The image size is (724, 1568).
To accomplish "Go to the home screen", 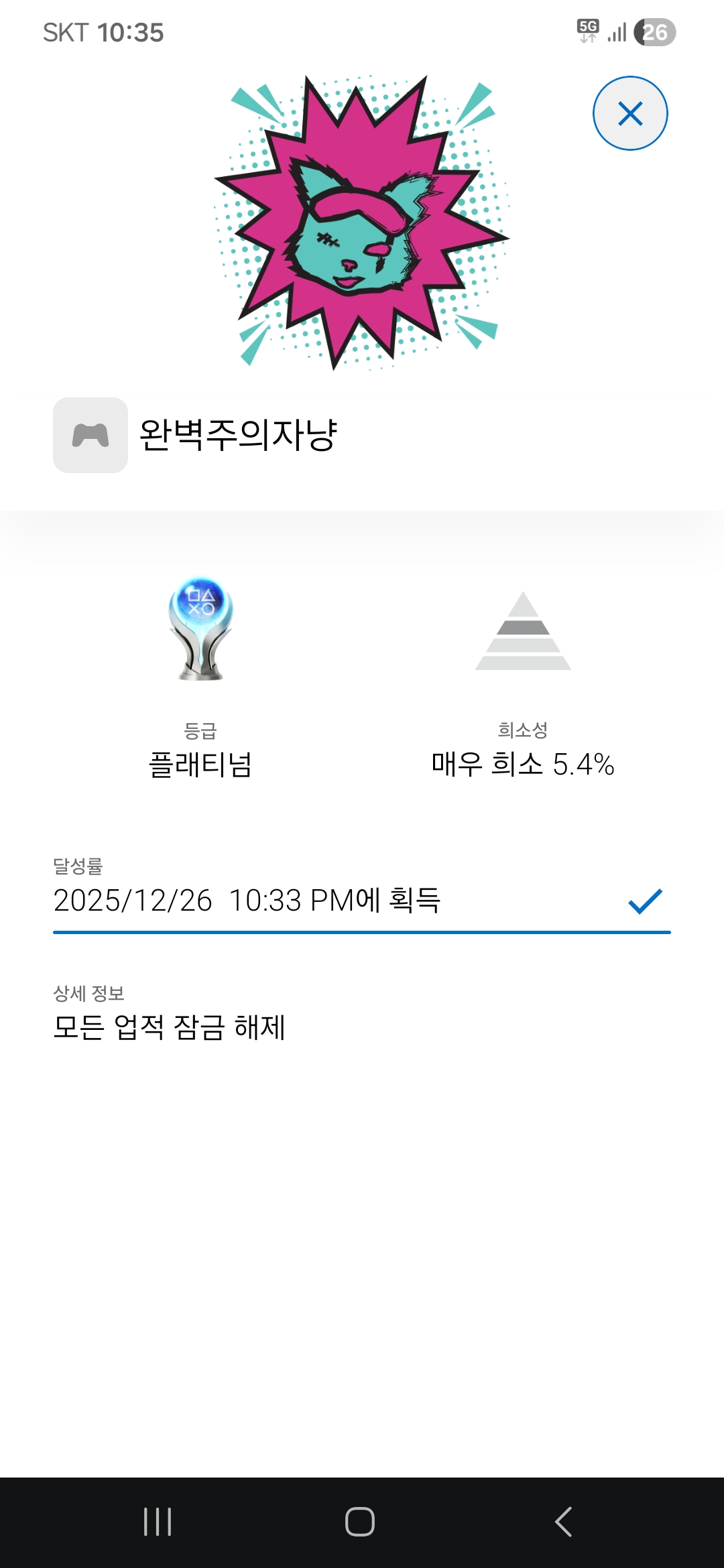I will click(360, 1522).
